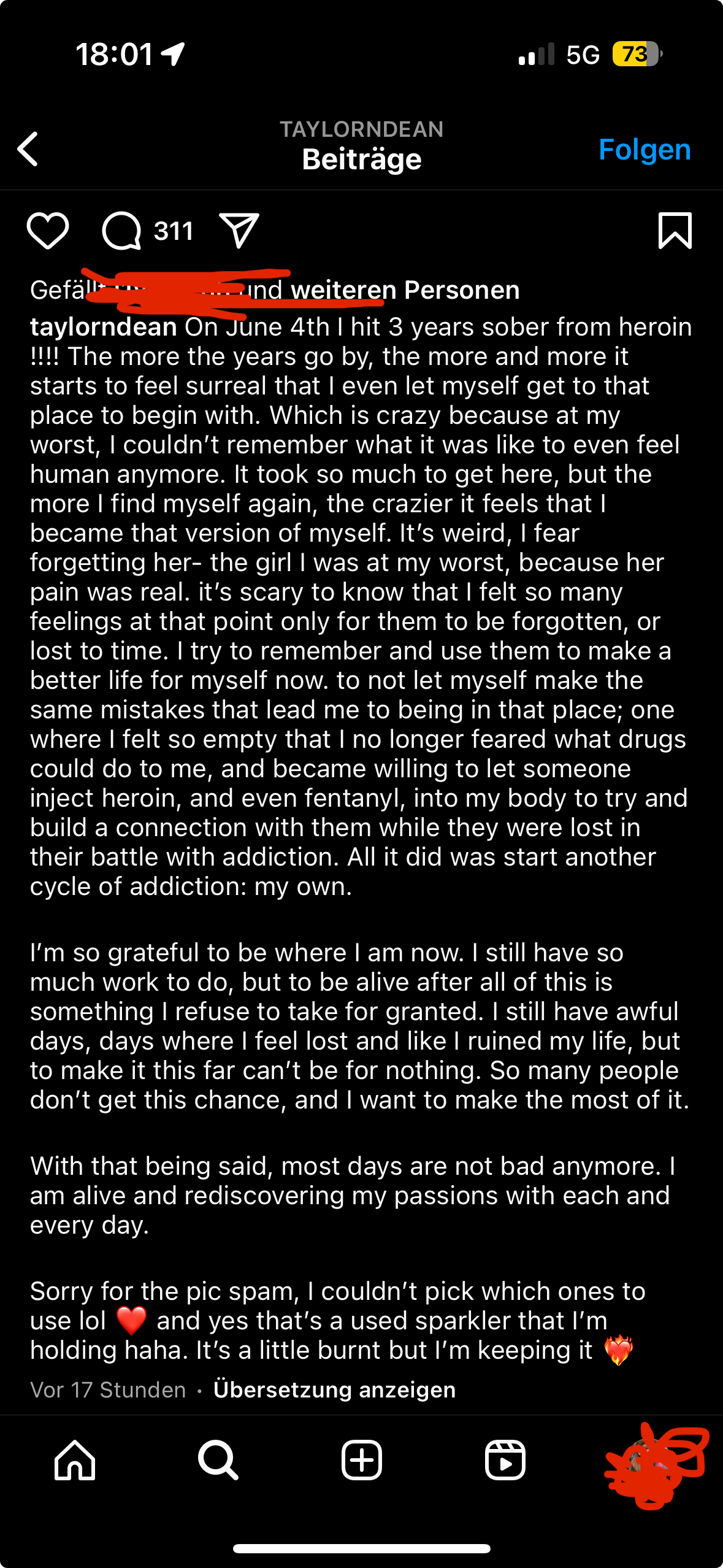This screenshot has width=723, height=1568.
Task: Like this post with the heart icon
Action: [x=48, y=231]
